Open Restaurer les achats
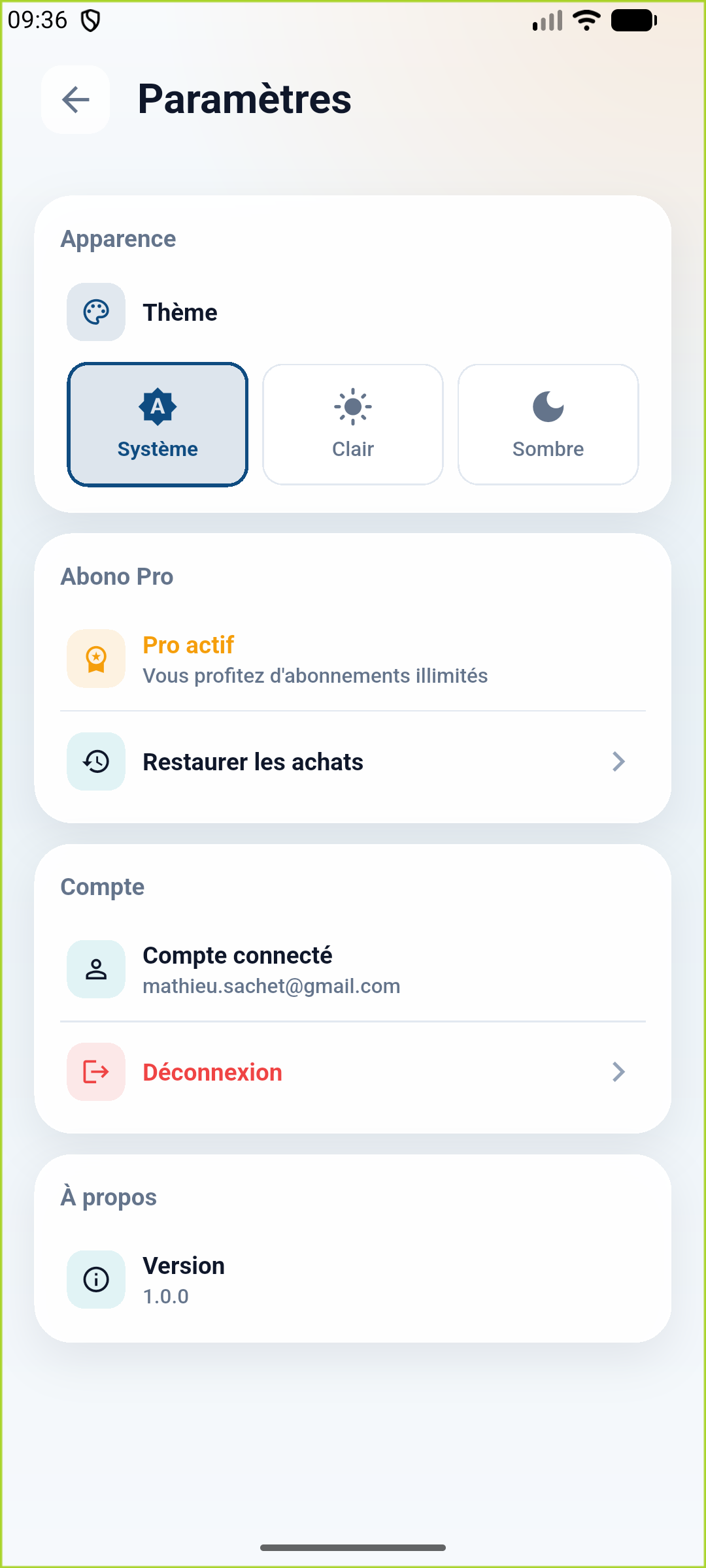This screenshot has height=1568, width=706. pyautogui.click(x=353, y=762)
